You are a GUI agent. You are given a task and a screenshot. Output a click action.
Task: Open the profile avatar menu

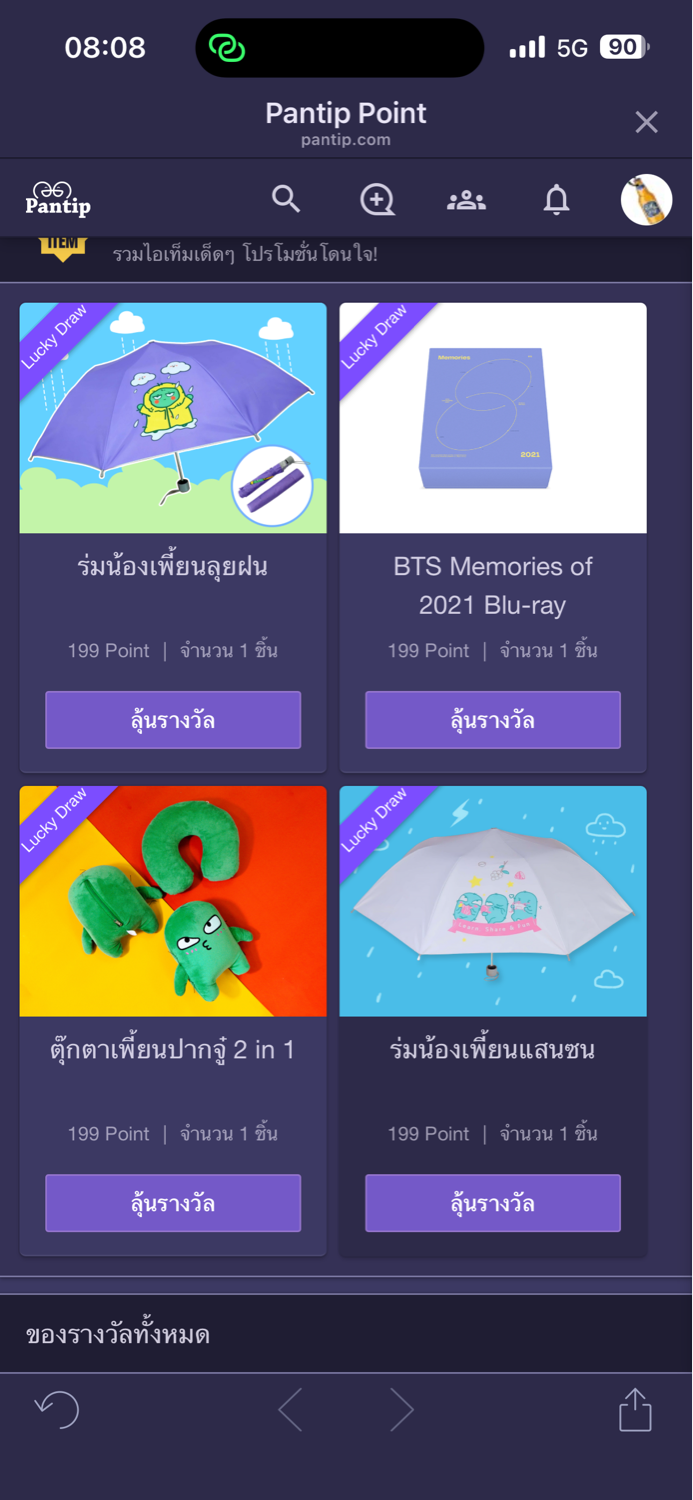coord(646,199)
